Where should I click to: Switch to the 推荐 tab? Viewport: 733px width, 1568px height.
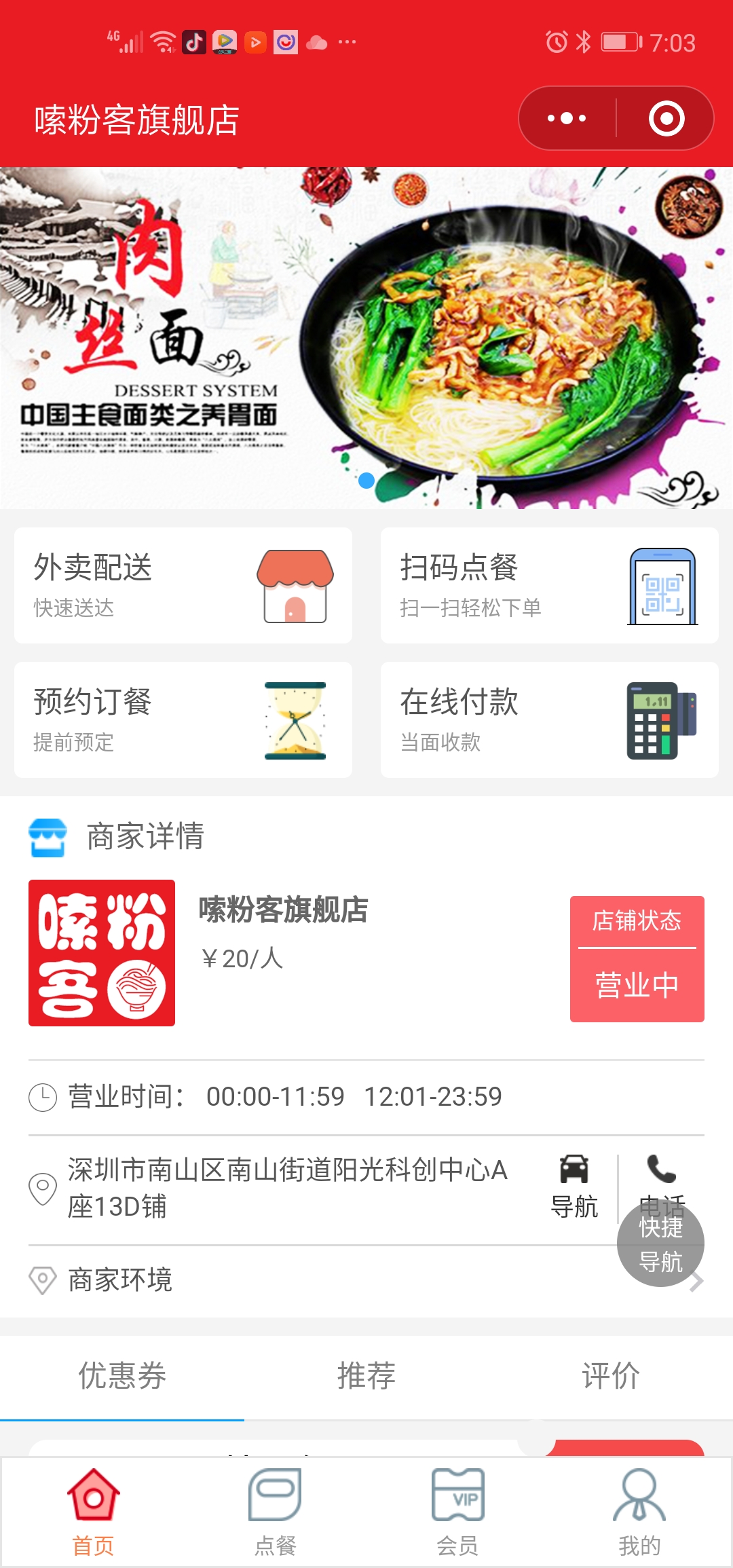(366, 1376)
